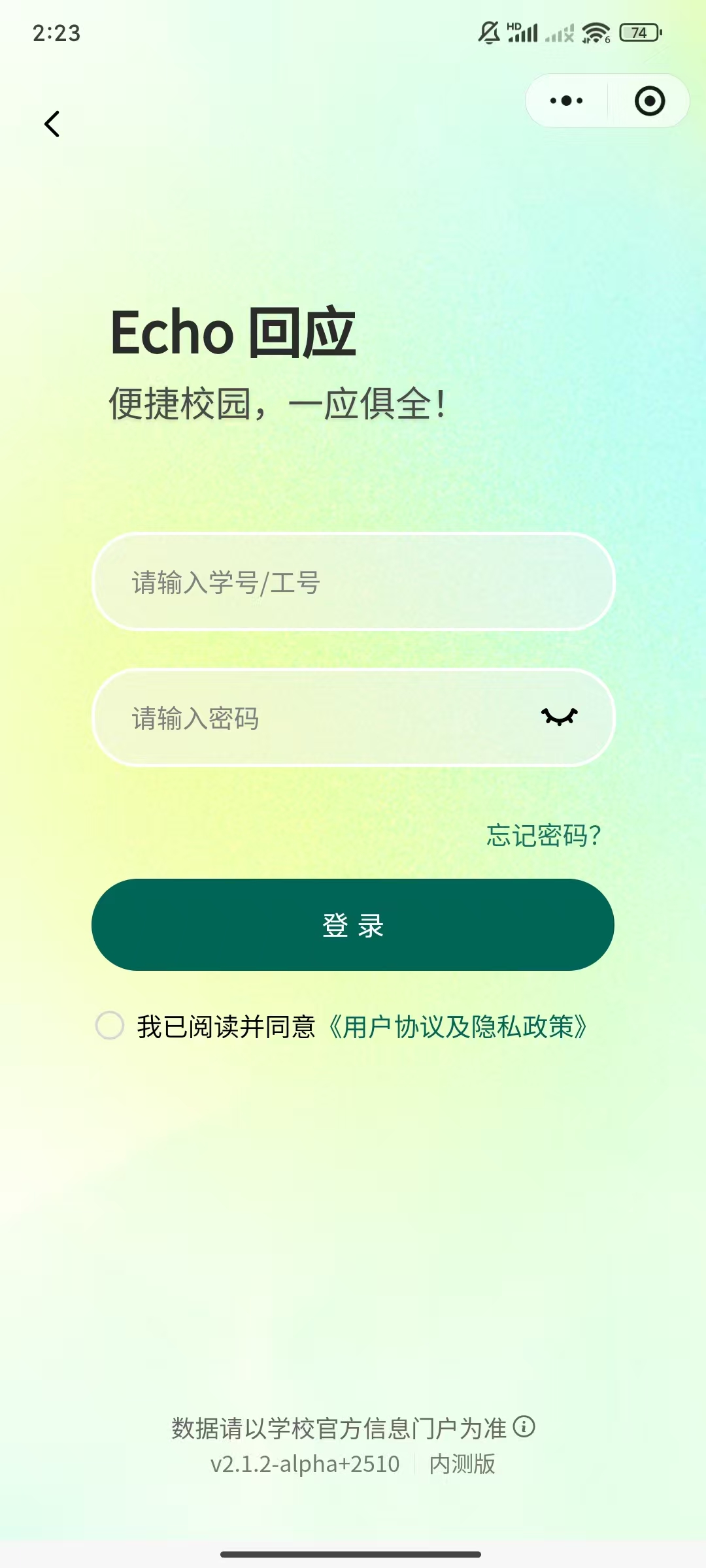Check the 我已阅读并同意 agreement circle
This screenshot has height=1568, width=706.
(110, 1026)
